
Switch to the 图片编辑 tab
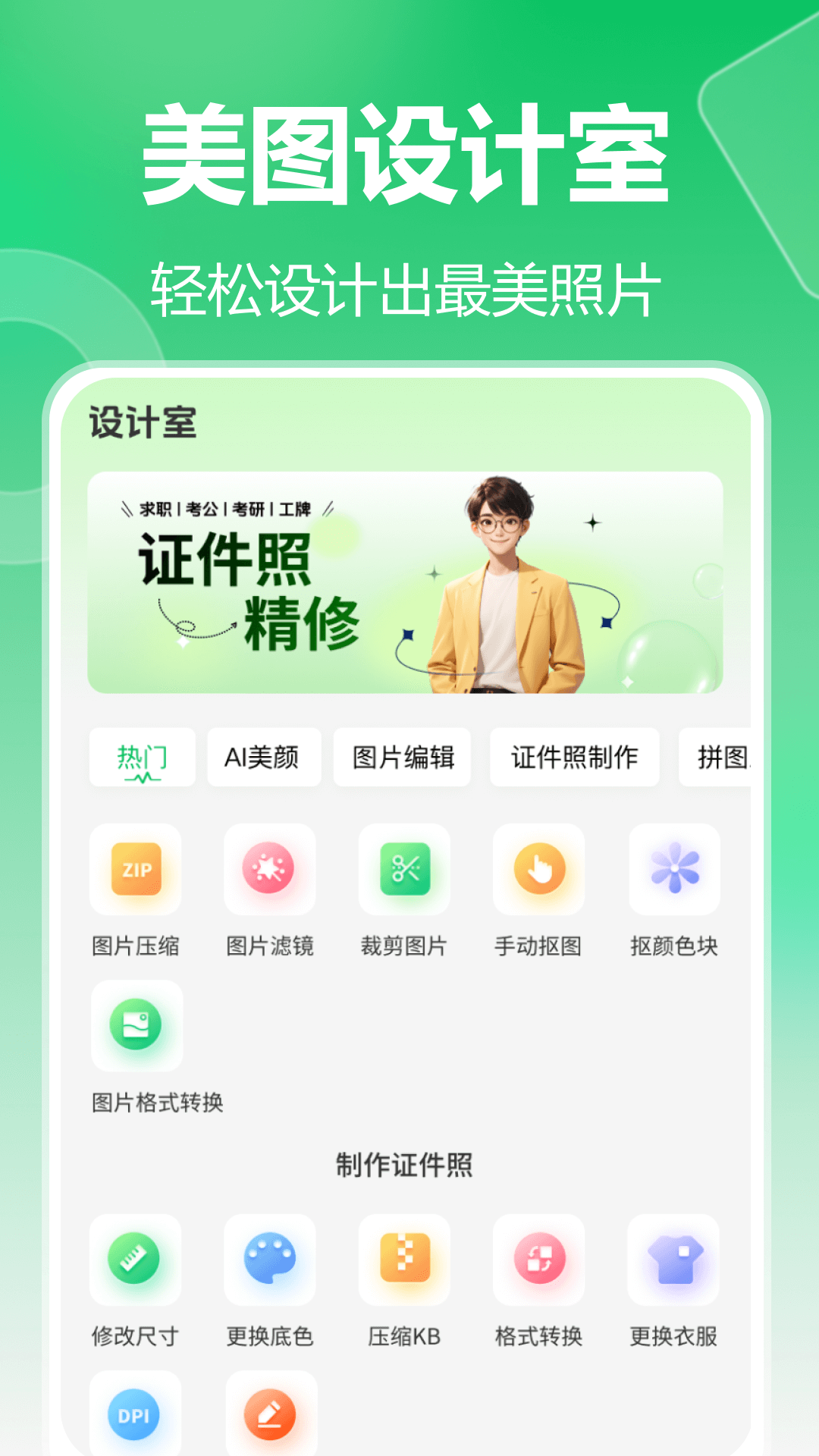[401, 756]
